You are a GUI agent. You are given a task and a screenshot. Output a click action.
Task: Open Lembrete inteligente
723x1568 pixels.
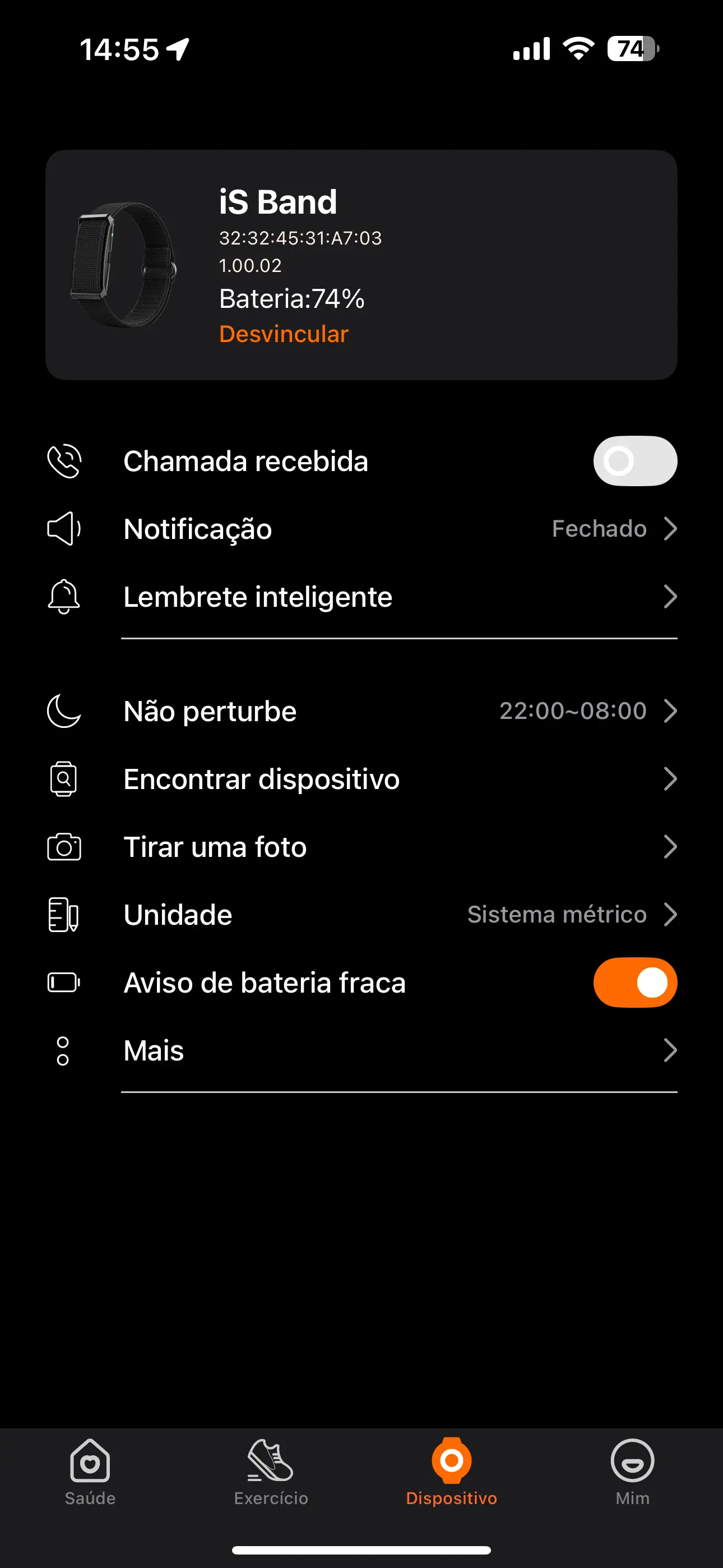pos(361,597)
